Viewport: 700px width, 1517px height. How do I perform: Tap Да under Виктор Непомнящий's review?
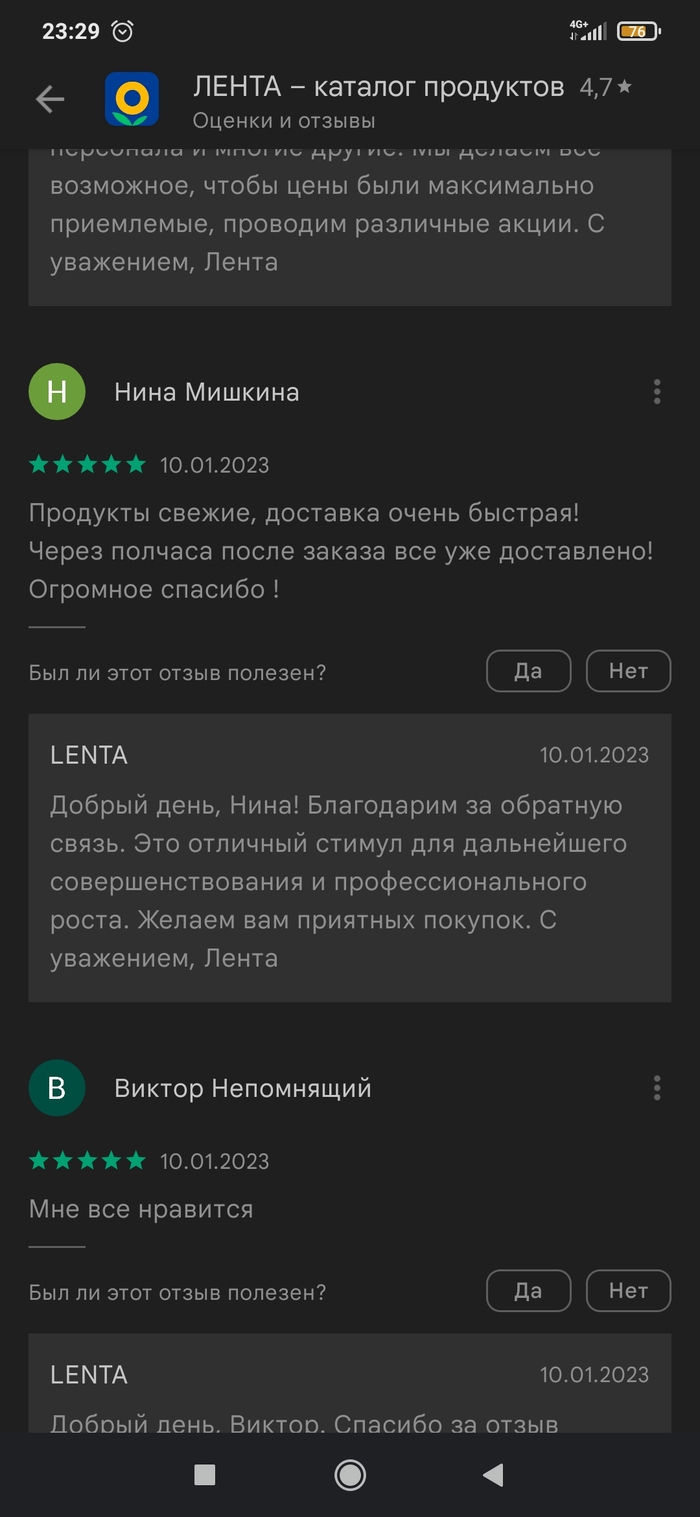(528, 1291)
